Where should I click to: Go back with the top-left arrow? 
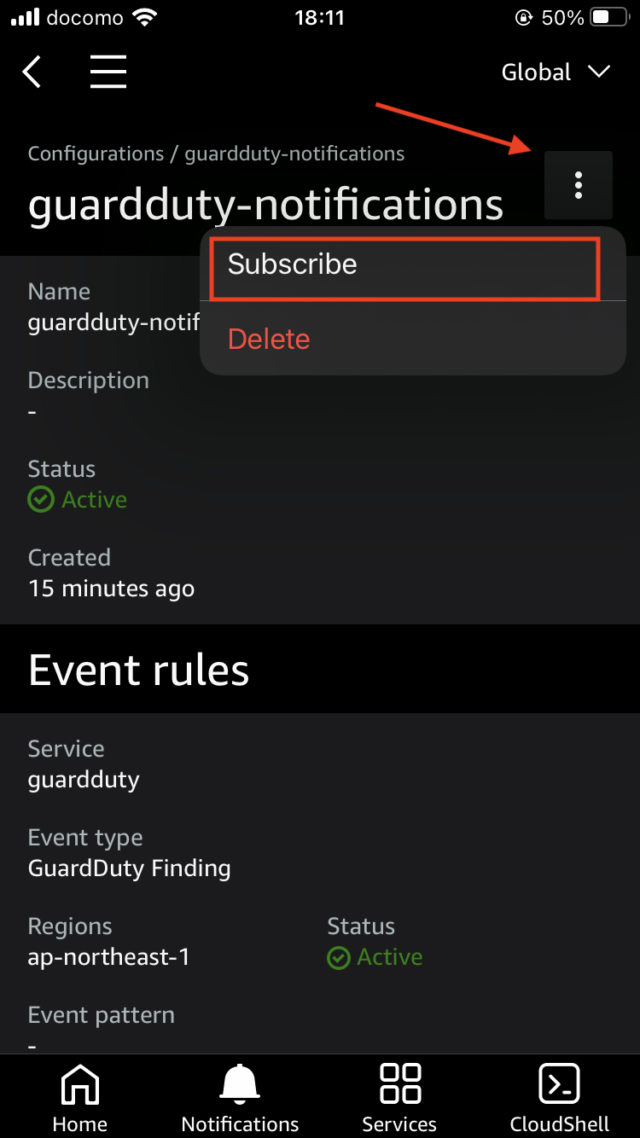pyautogui.click(x=32, y=73)
